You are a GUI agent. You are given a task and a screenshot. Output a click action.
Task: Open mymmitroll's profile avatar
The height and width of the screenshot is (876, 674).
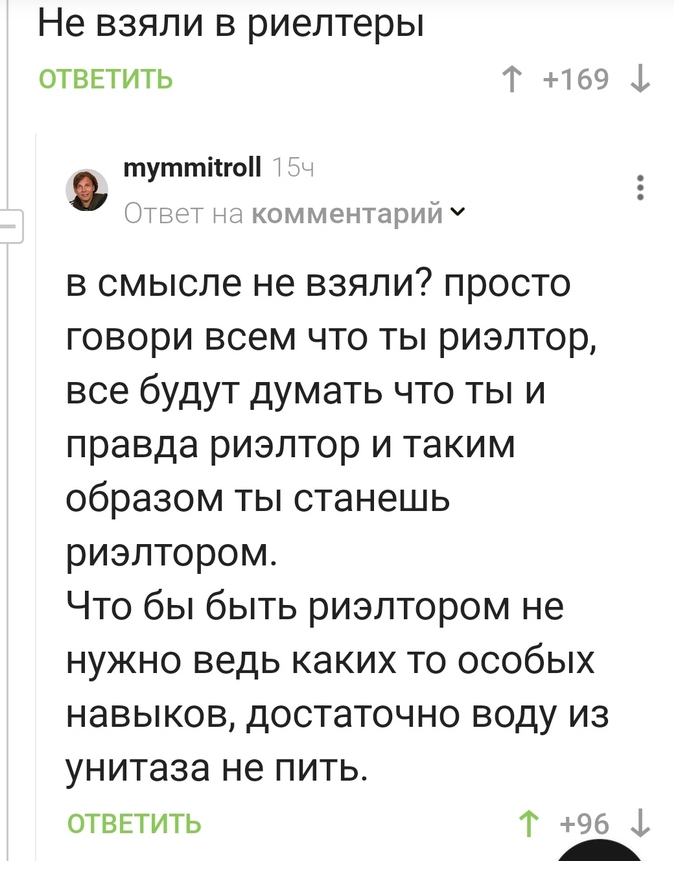[87, 189]
